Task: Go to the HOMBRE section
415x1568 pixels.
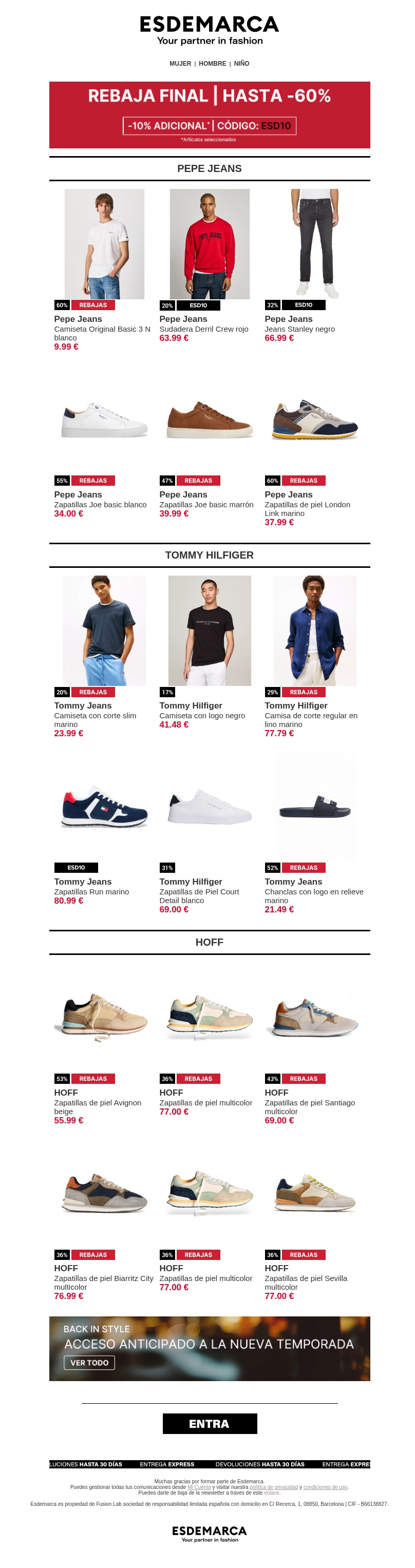Action: (x=212, y=63)
